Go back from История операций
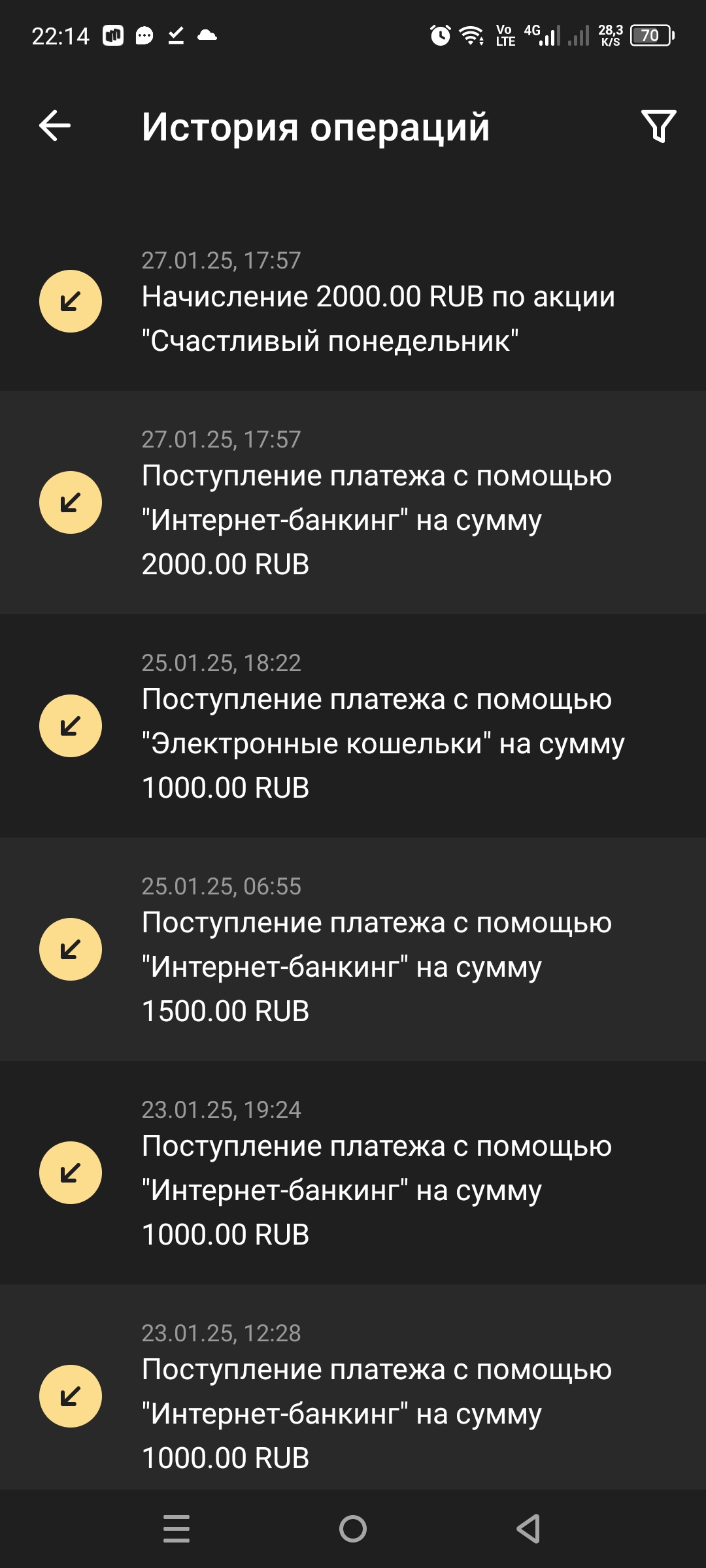The image size is (706, 1568). click(x=55, y=125)
